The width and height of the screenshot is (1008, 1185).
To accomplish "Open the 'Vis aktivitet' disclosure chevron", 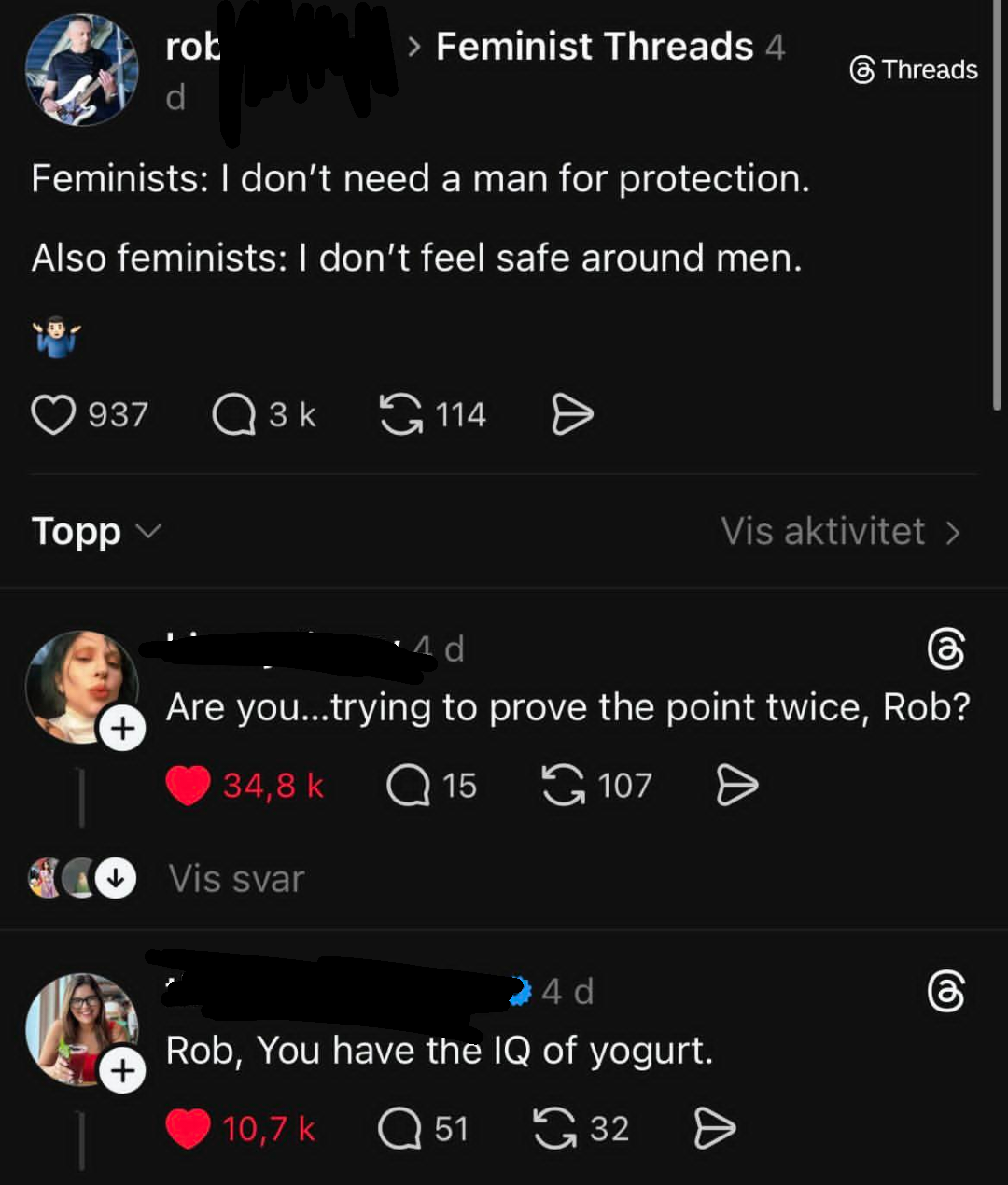I will tap(953, 531).
